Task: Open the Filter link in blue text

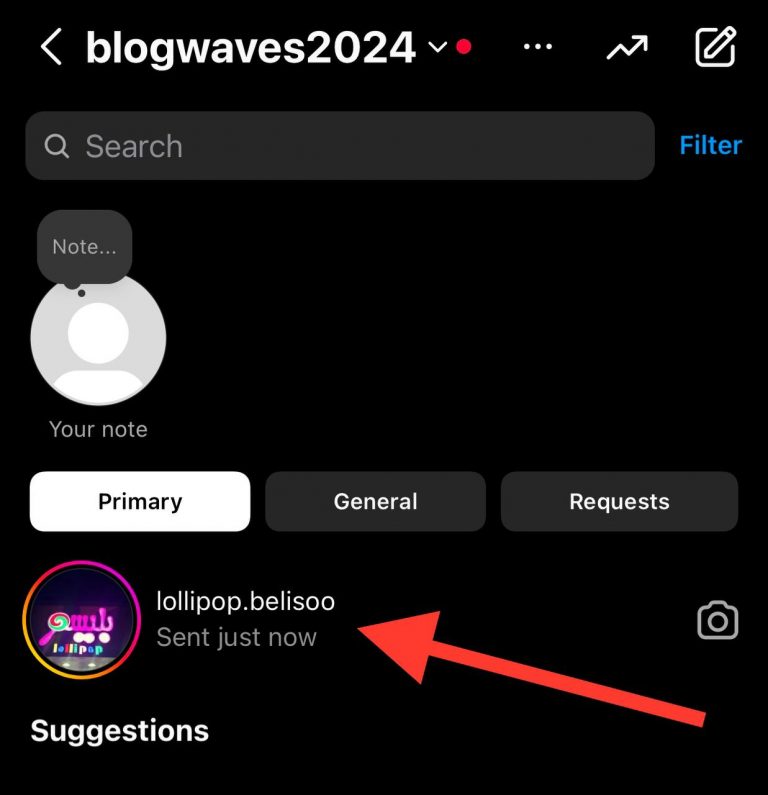Action: coord(710,145)
